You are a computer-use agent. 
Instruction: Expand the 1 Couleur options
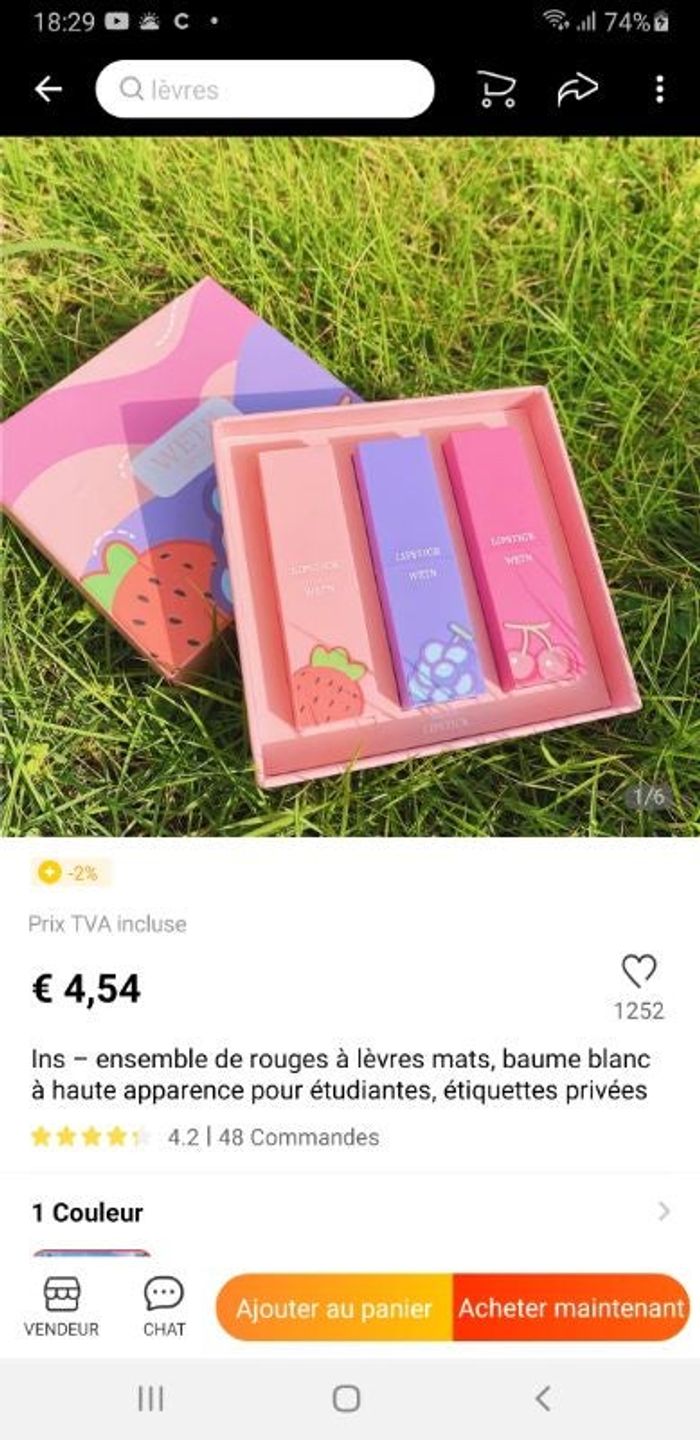coord(663,1212)
